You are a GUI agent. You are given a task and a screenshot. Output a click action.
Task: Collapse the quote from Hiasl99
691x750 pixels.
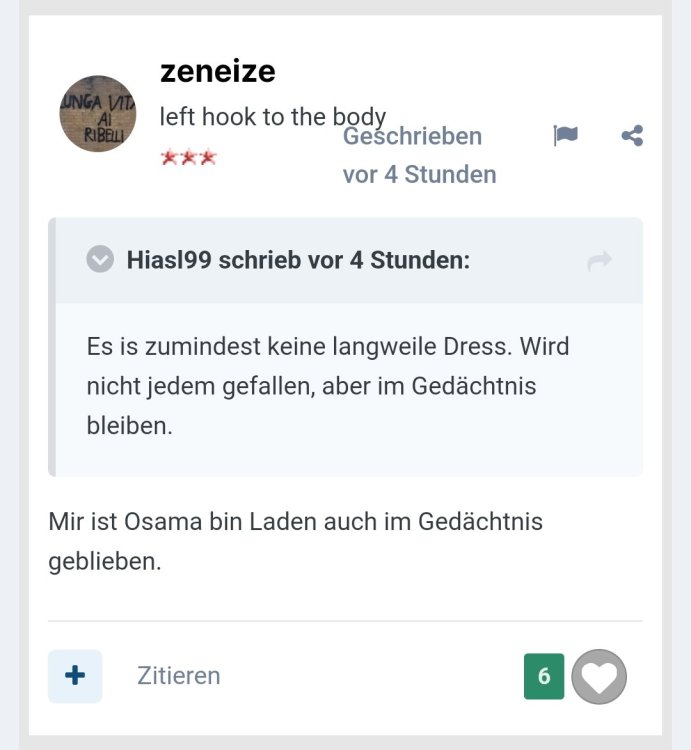tap(100, 261)
